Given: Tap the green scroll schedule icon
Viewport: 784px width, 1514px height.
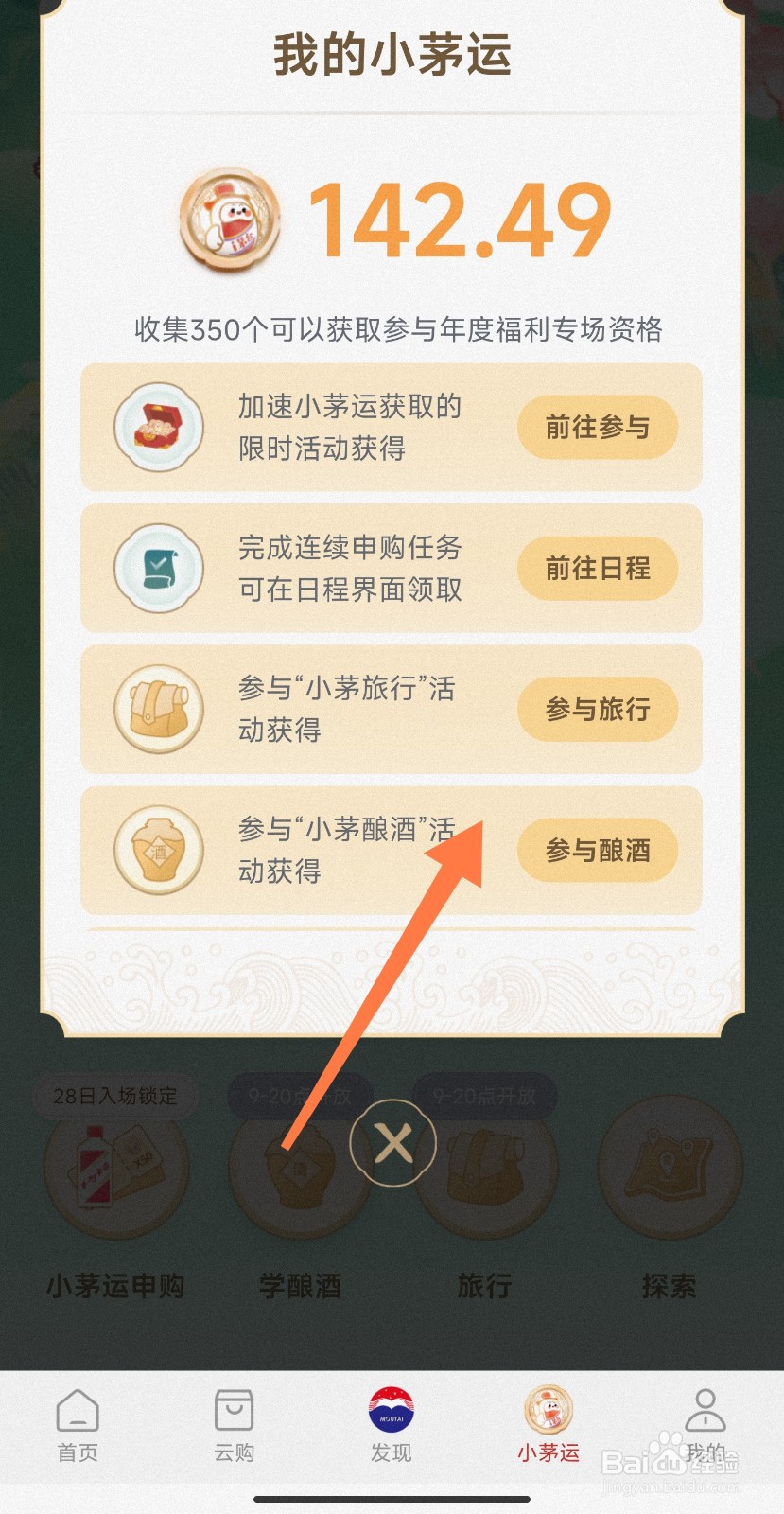Looking at the screenshot, I should point(159,568).
